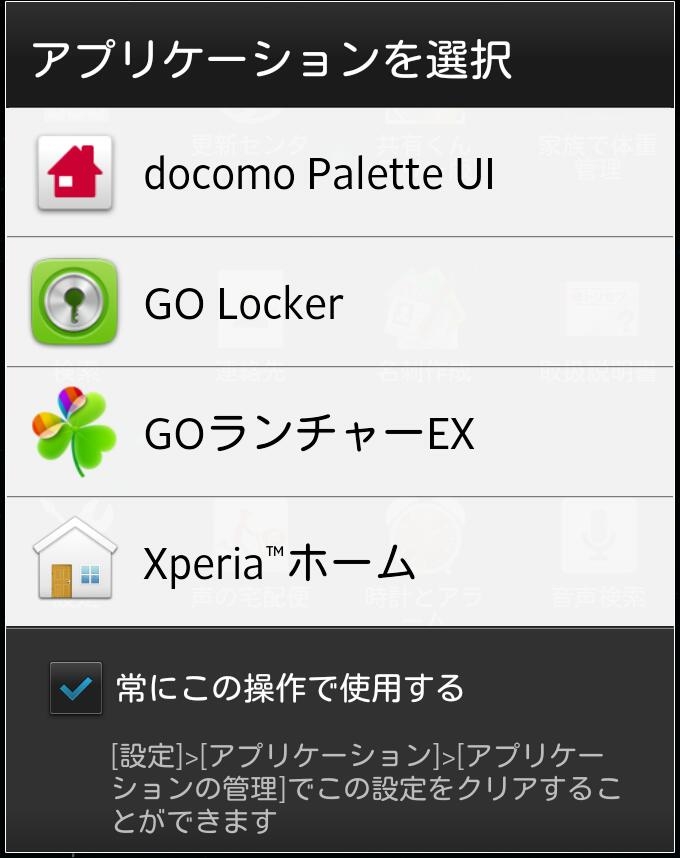Viewport: 680px width, 858px height.
Task: Choose GO Locker from the list
Action: tap(244, 303)
